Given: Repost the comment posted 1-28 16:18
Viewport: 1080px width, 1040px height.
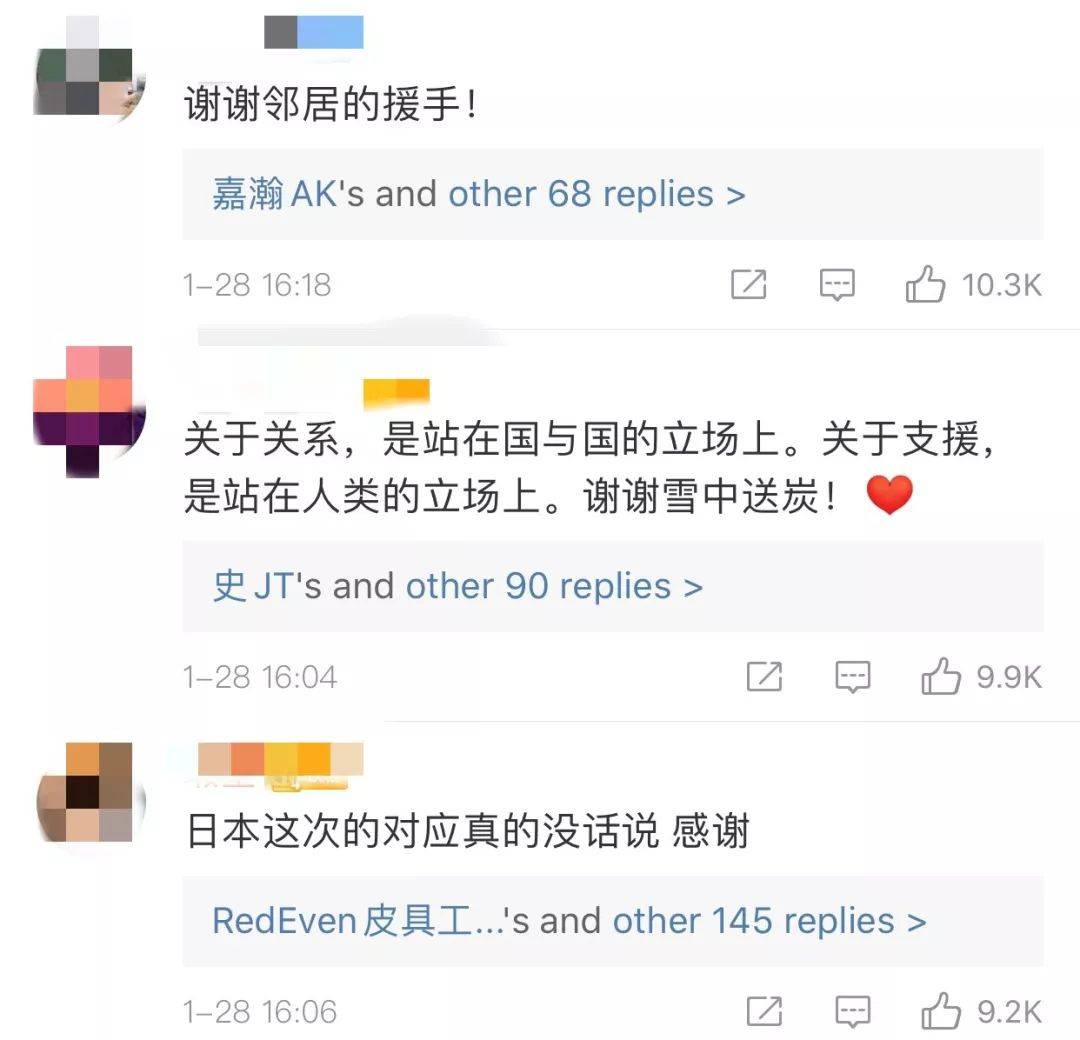Looking at the screenshot, I should click(x=748, y=286).
